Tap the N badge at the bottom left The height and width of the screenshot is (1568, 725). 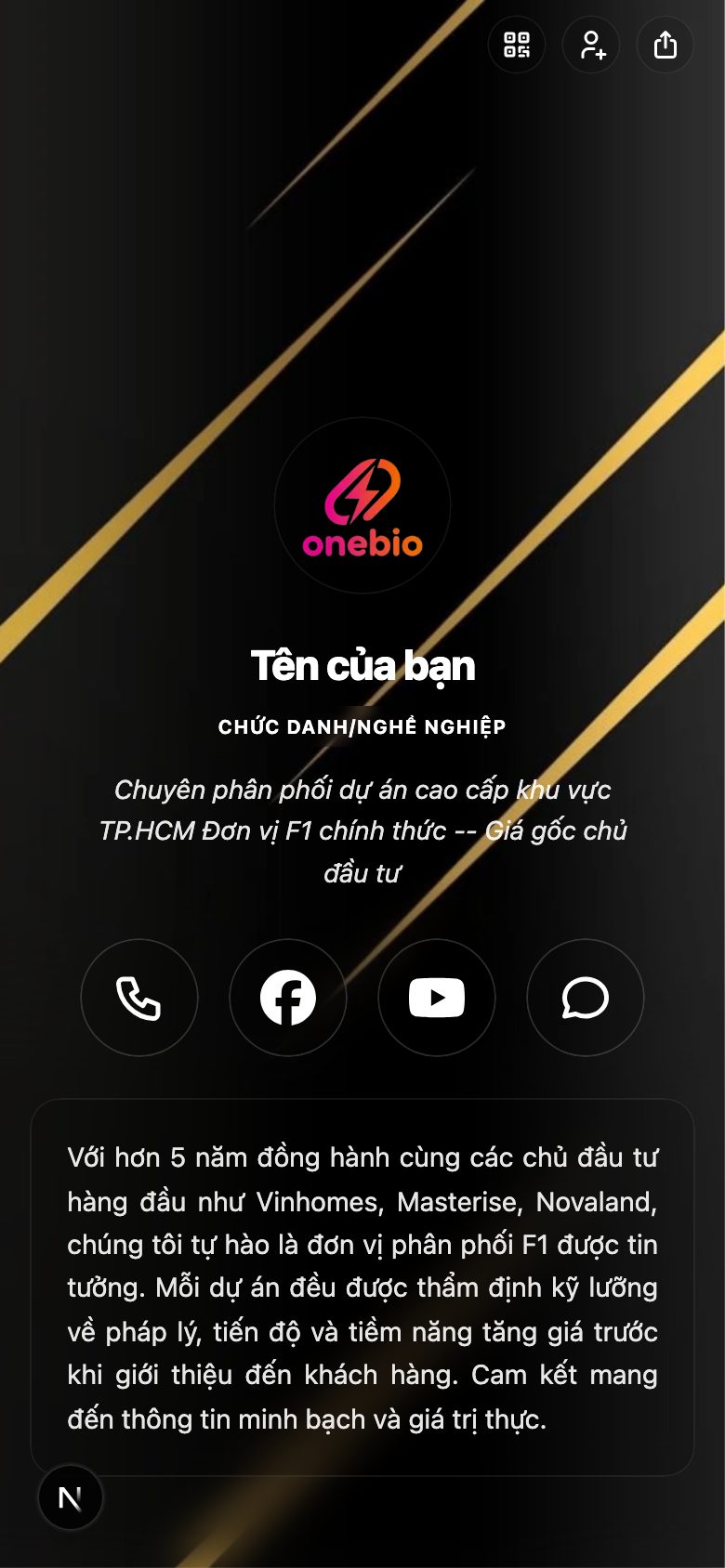click(x=71, y=1497)
